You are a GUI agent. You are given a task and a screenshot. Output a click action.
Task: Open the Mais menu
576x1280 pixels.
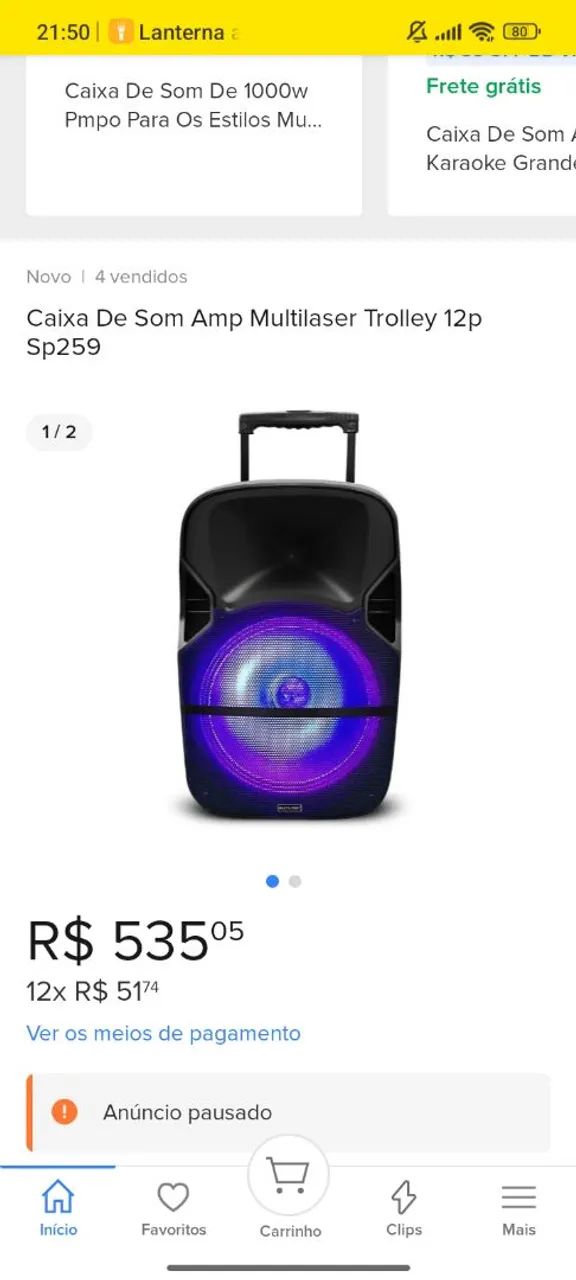(519, 1209)
